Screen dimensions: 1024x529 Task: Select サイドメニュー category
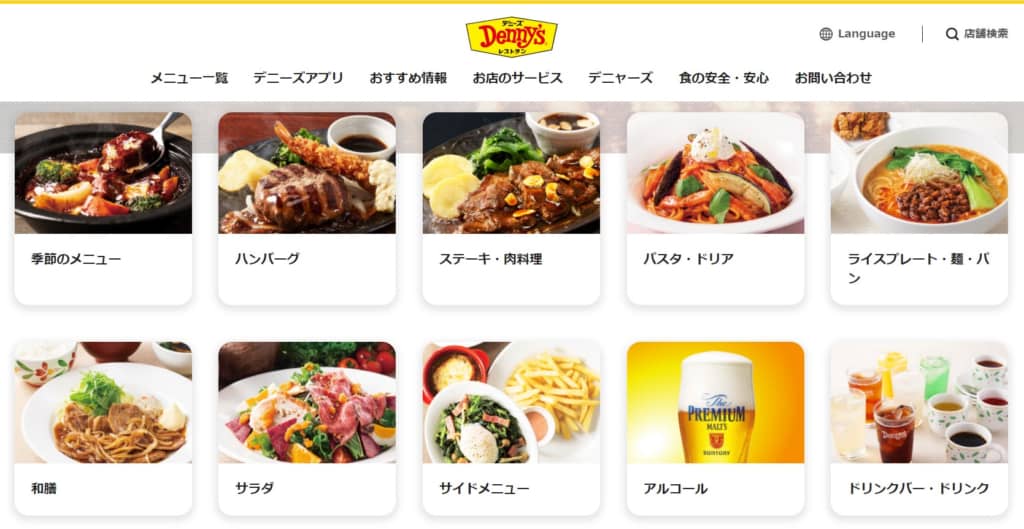511,428
